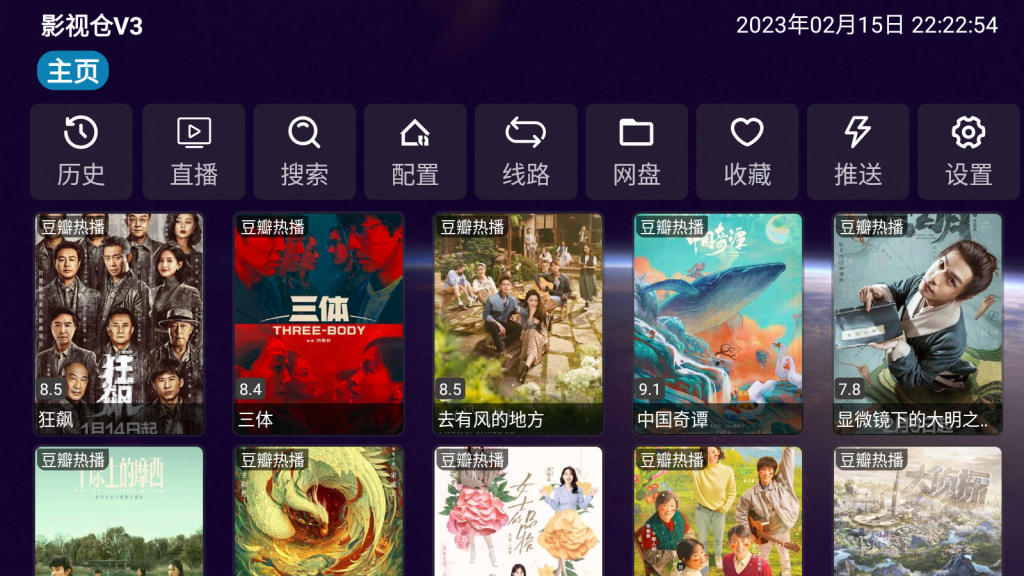Open the 搜索 search page
This screenshot has width=1024, height=576.
(x=304, y=152)
